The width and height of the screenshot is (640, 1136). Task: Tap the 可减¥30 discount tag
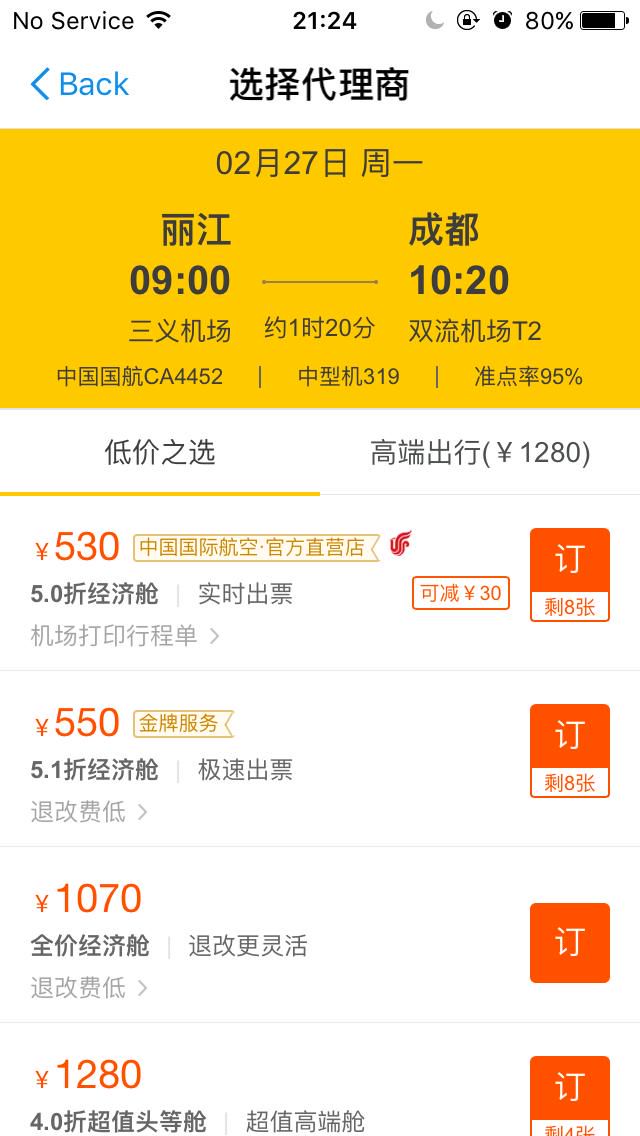pyautogui.click(x=460, y=593)
